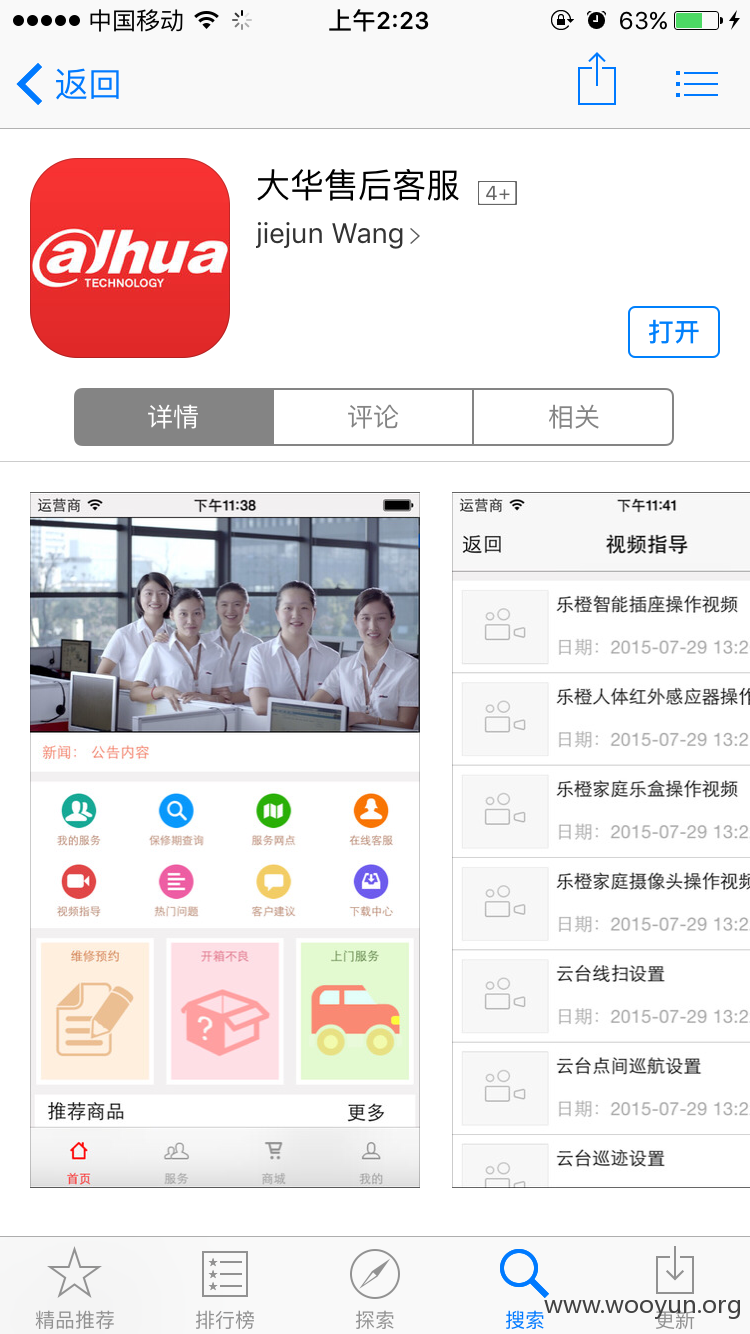Open the developer page jiejun Wang
The width and height of the screenshot is (750, 1334).
point(338,235)
